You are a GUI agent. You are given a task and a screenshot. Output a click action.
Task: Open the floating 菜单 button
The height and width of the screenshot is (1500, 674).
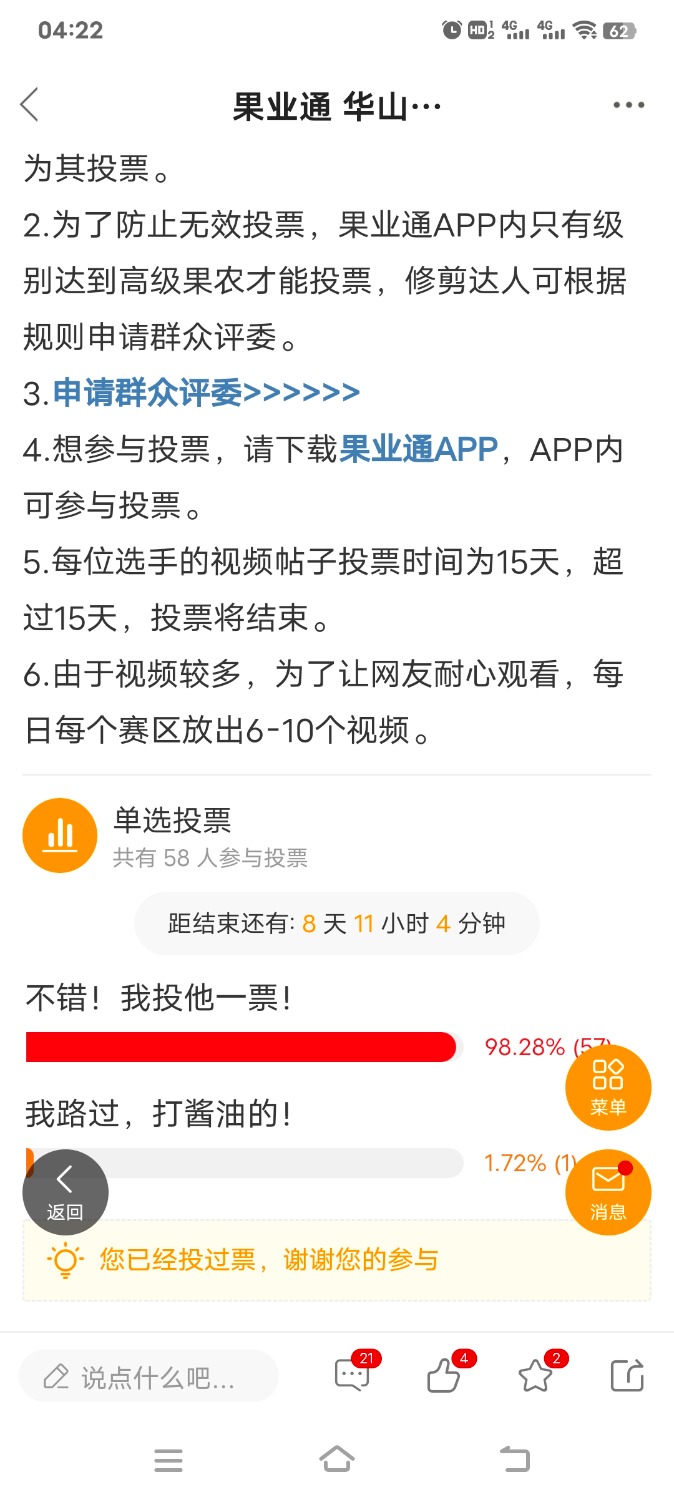pyautogui.click(x=608, y=1087)
